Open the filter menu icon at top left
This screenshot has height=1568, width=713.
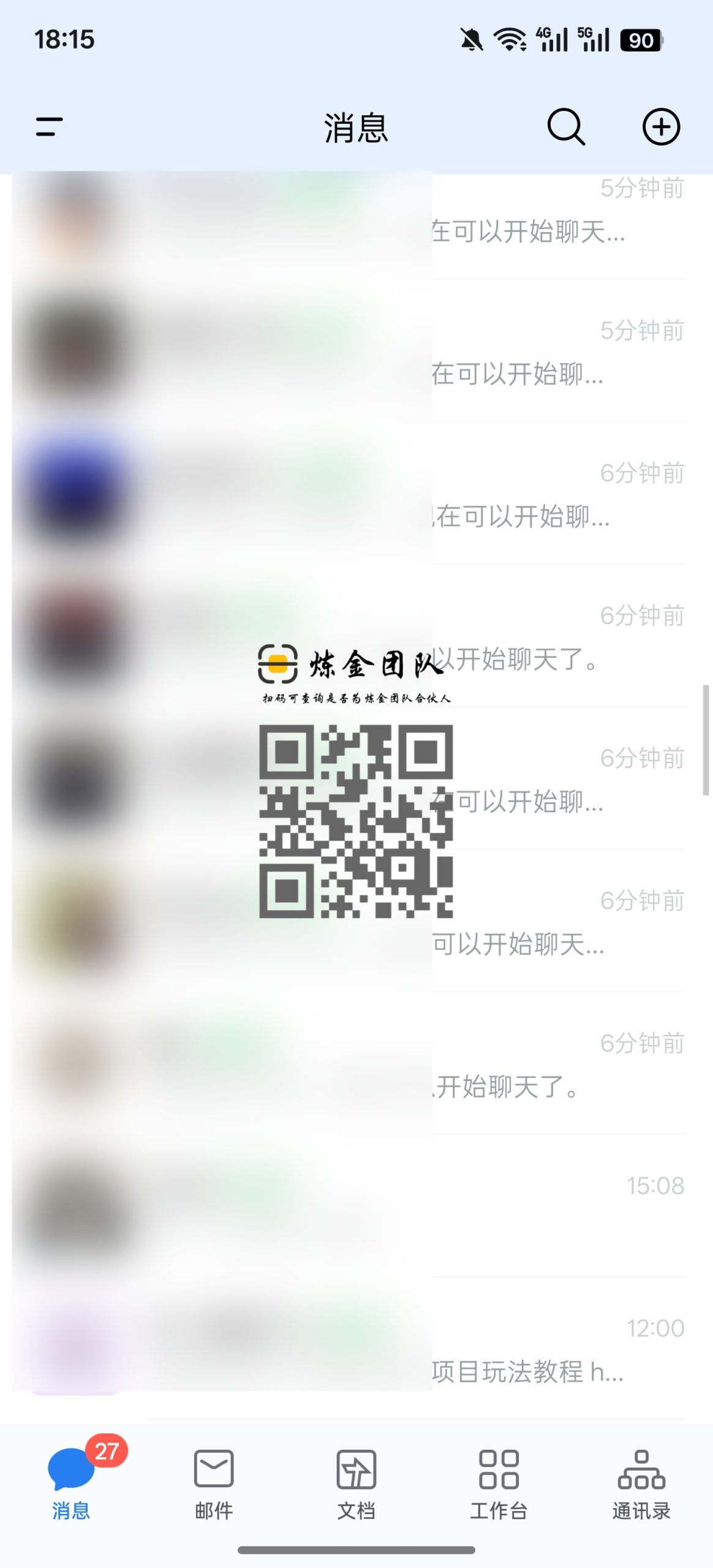point(48,127)
